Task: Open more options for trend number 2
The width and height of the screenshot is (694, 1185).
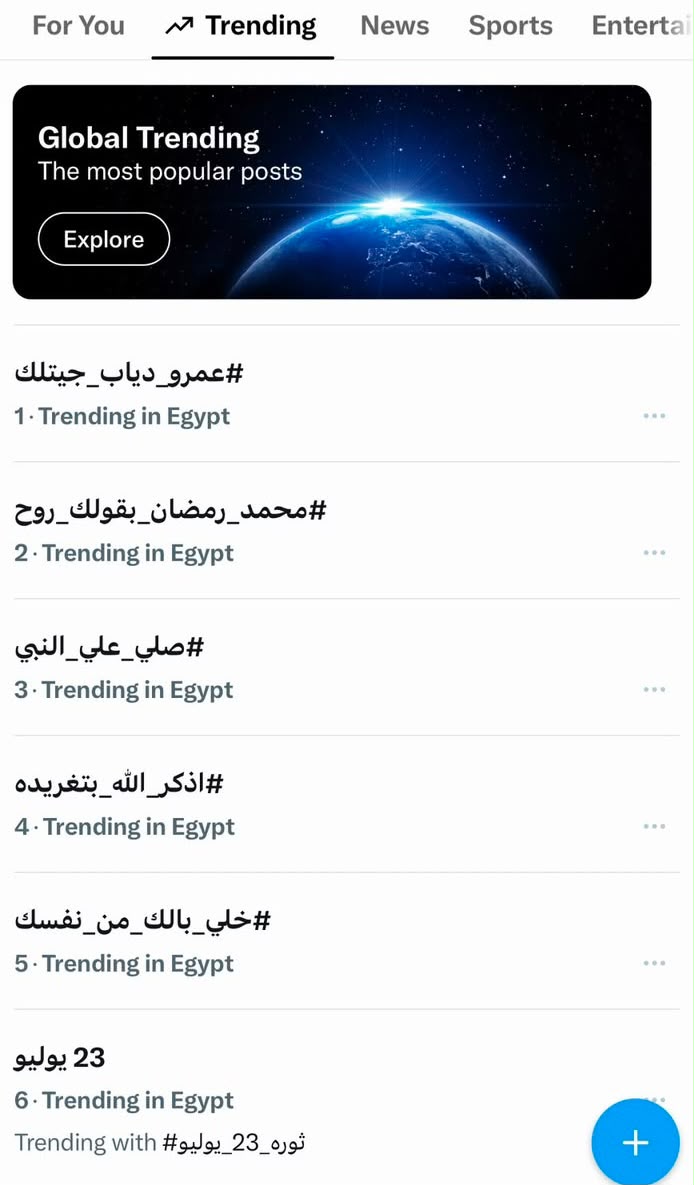Action: (x=654, y=552)
